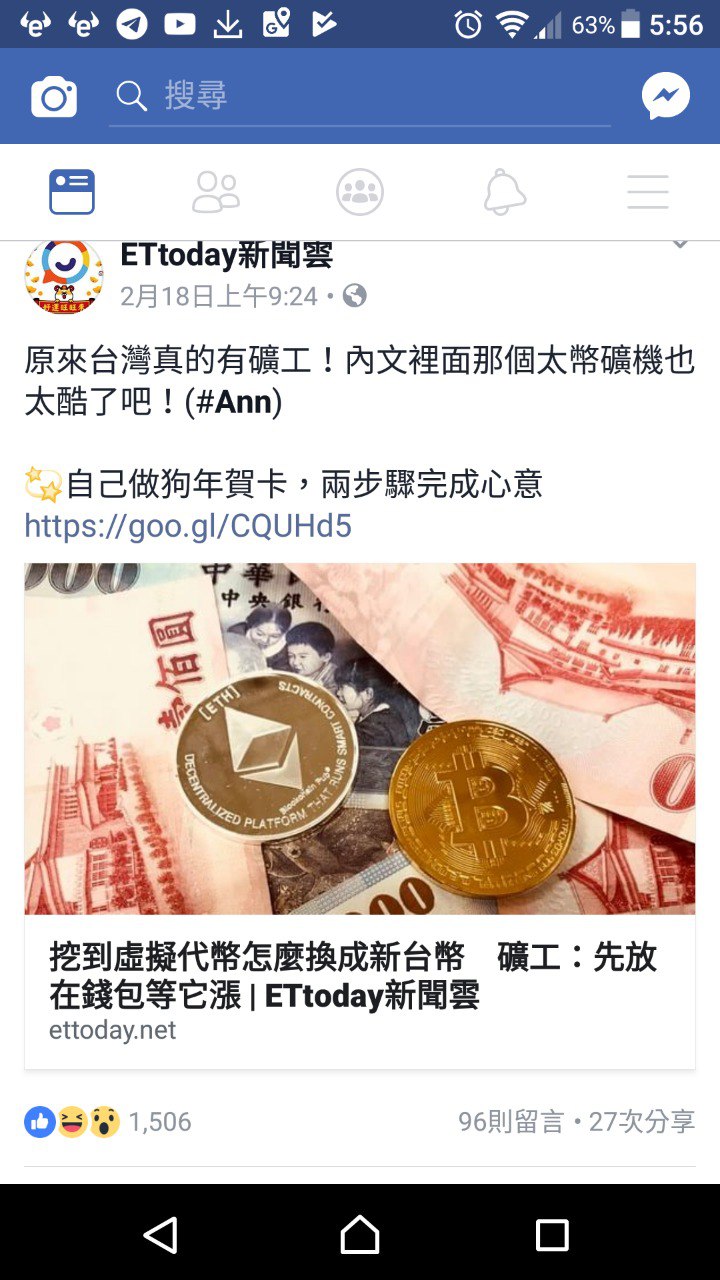Switch to the Friend Requests tab
The height and width of the screenshot is (1280, 720).
[216, 192]
